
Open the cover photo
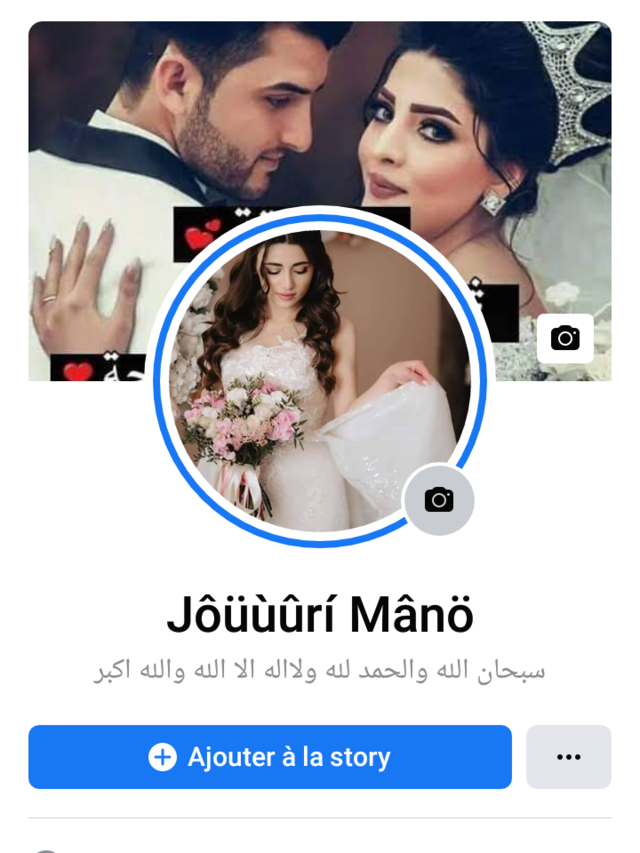click(320, 110)
